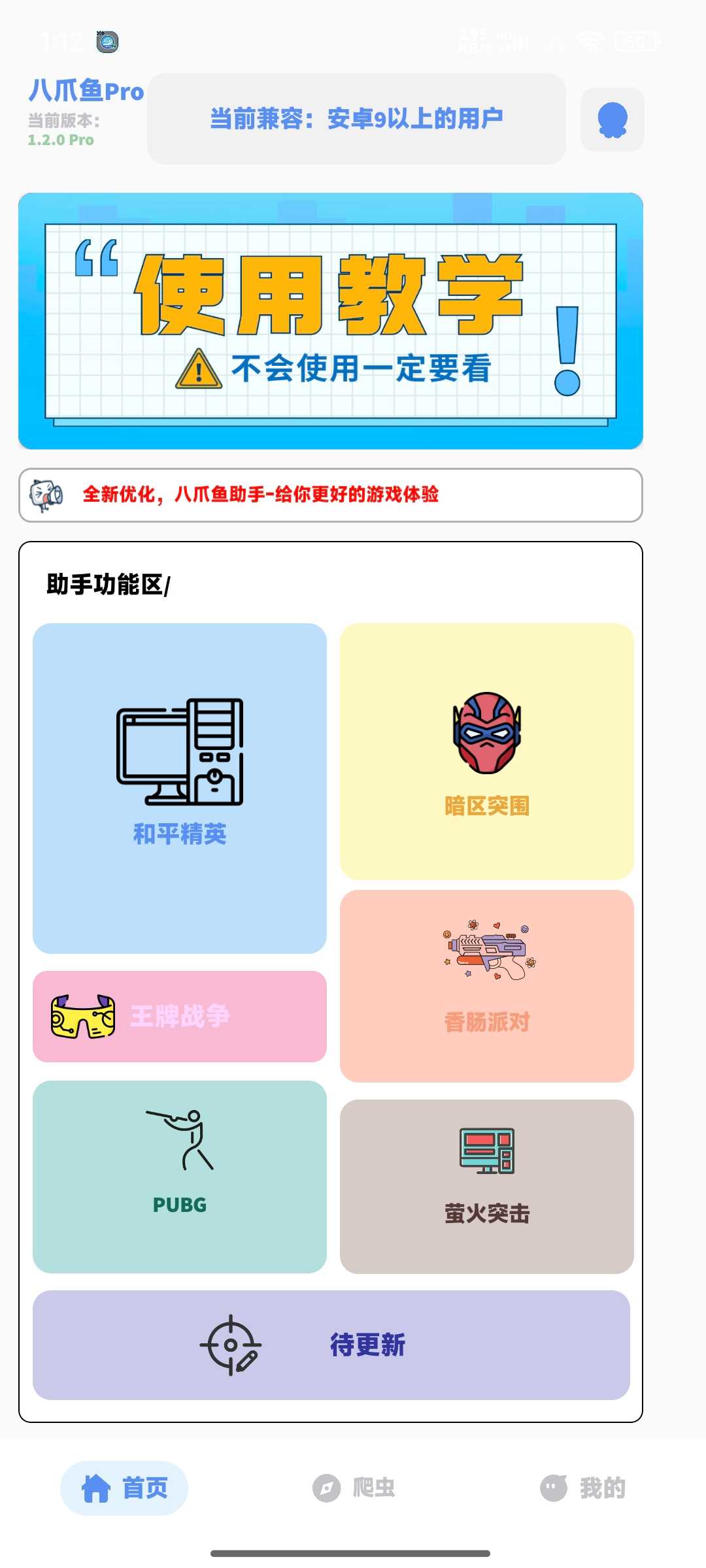Open the 萤火突击 card
Image resolution: width=706 pixels, height=1568 pixels.
coord(486,1186)
